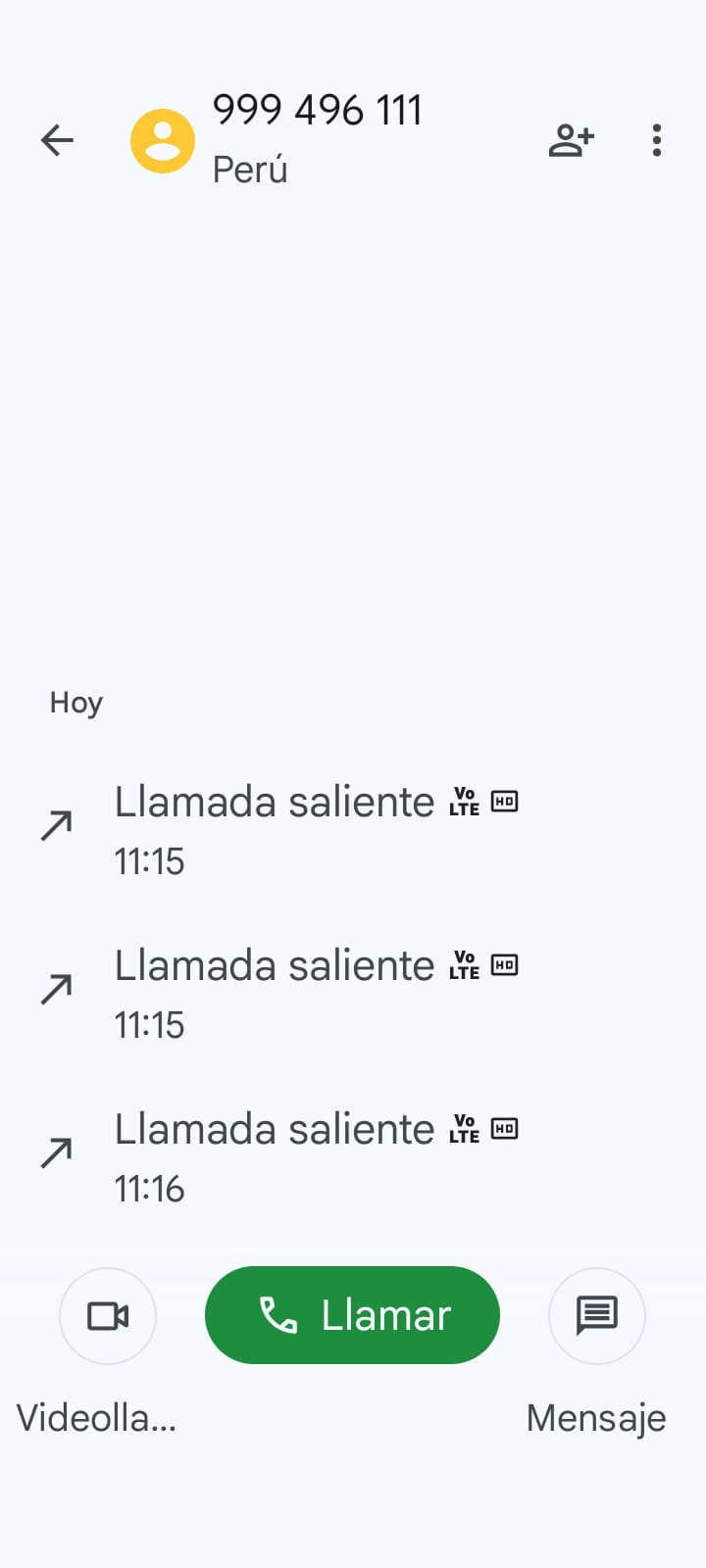Screen dimensions: 706x1568
Task: Add 999 496 111 as a new contact
Action: tap(571, 140)
